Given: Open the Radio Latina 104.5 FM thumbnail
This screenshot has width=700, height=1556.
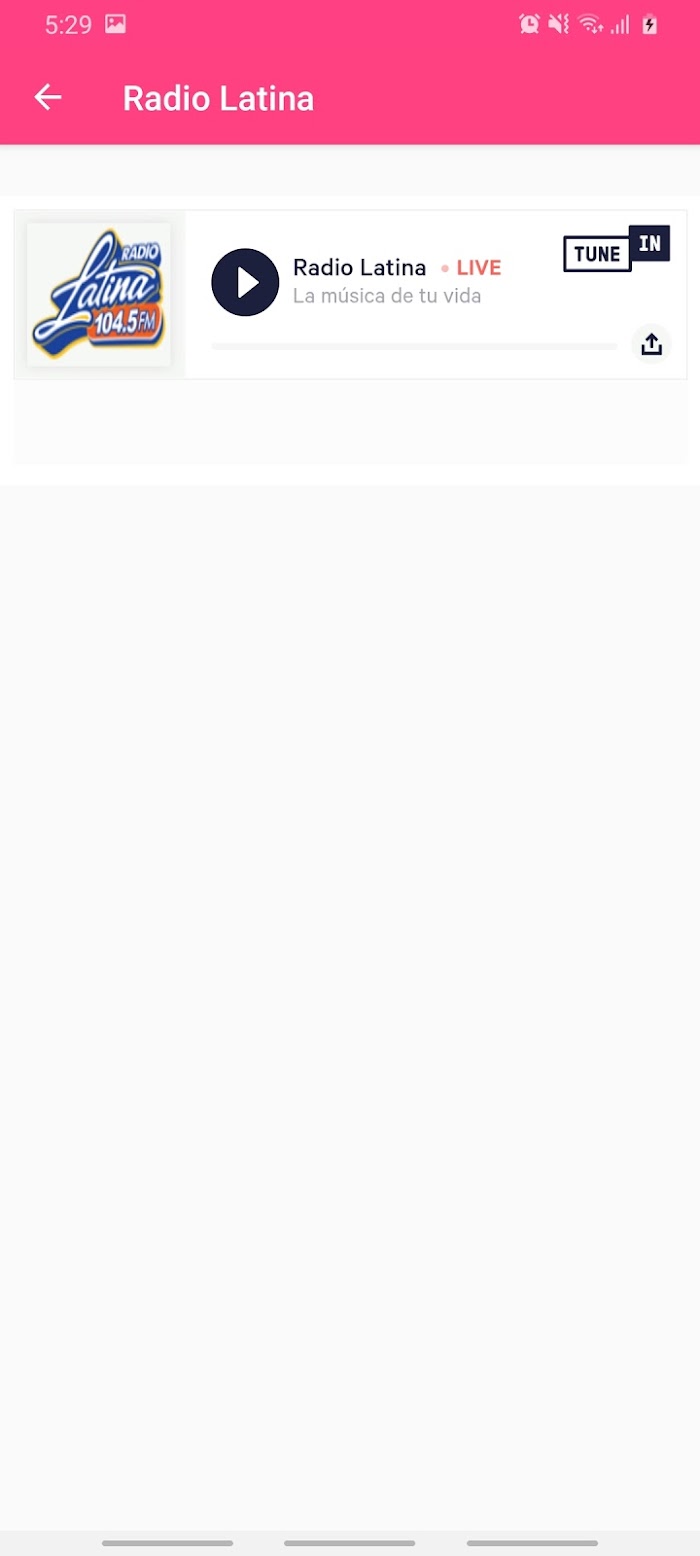Looking at the screenshot, I should pos(99,294).
